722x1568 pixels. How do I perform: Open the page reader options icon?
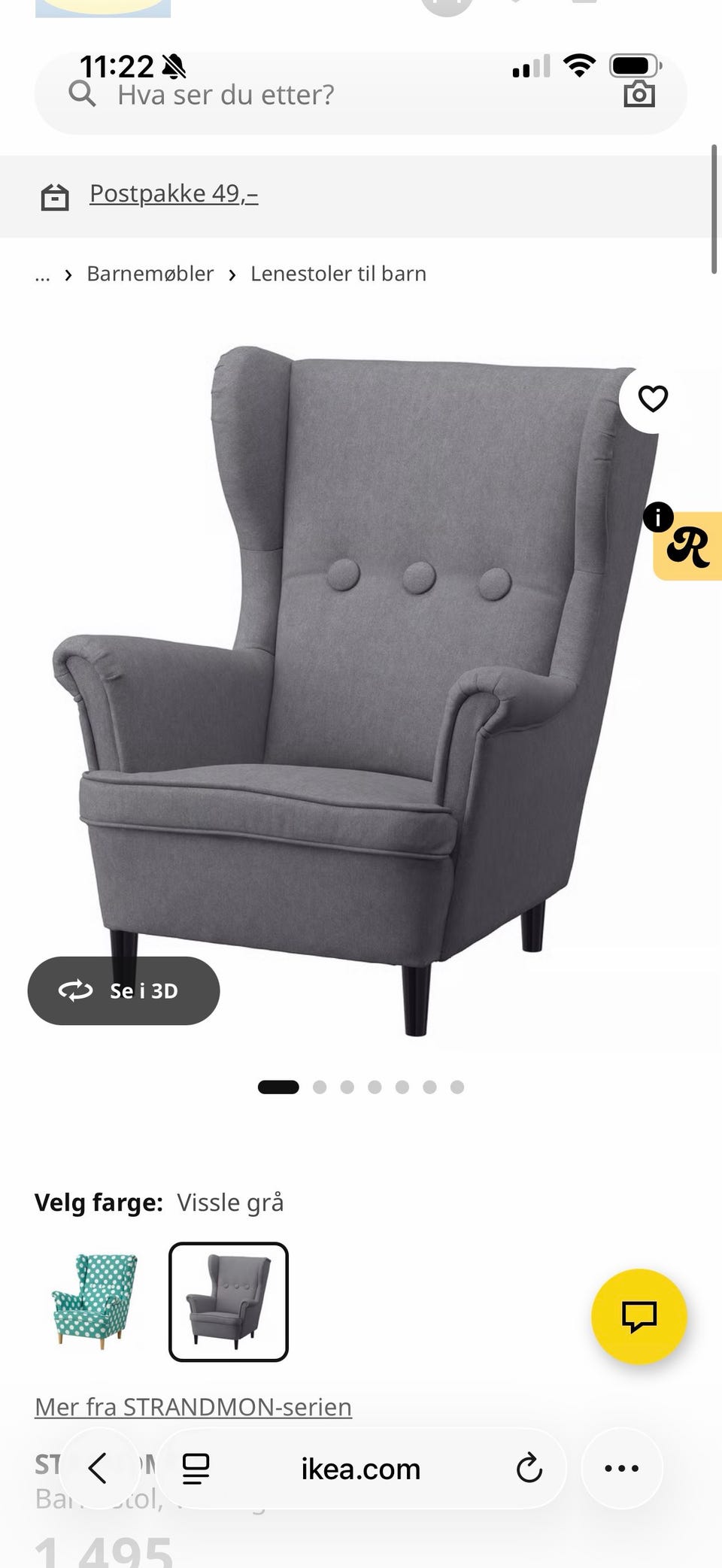click(x=196, y=1468)
